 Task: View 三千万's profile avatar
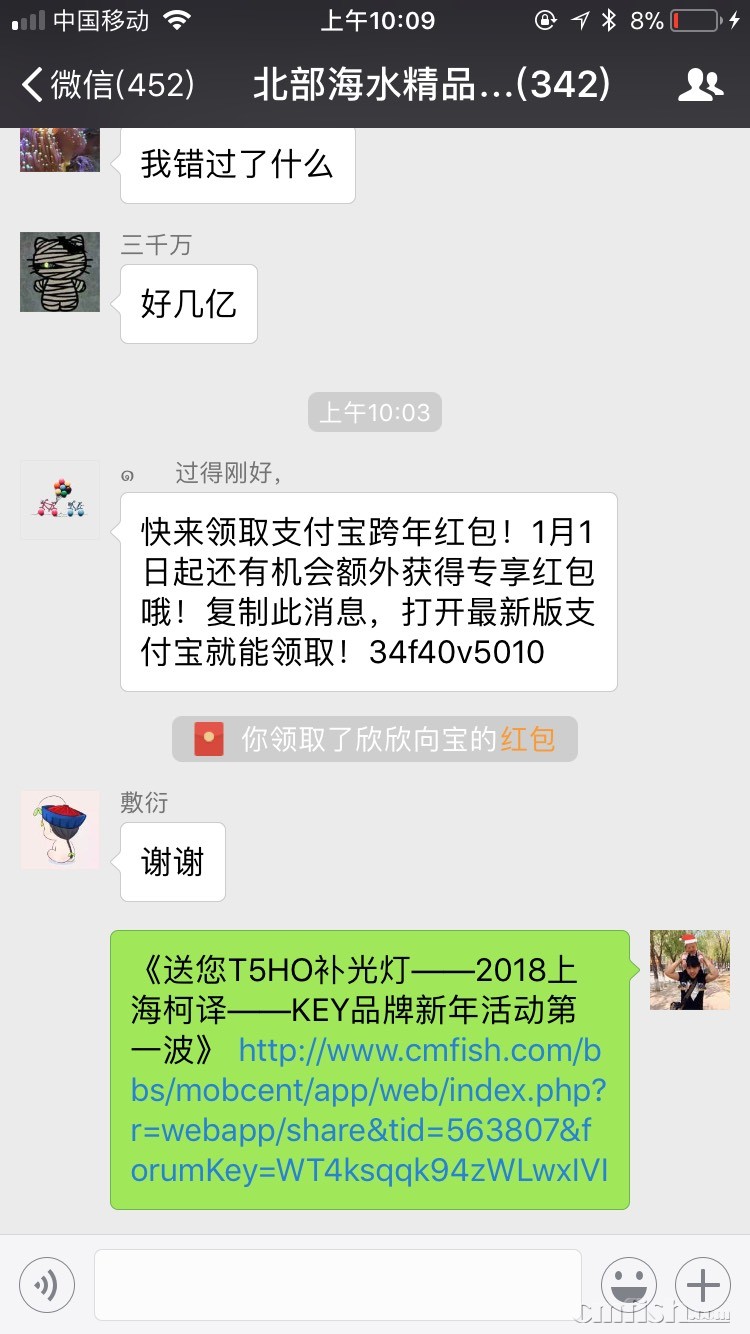coord(60,272)
